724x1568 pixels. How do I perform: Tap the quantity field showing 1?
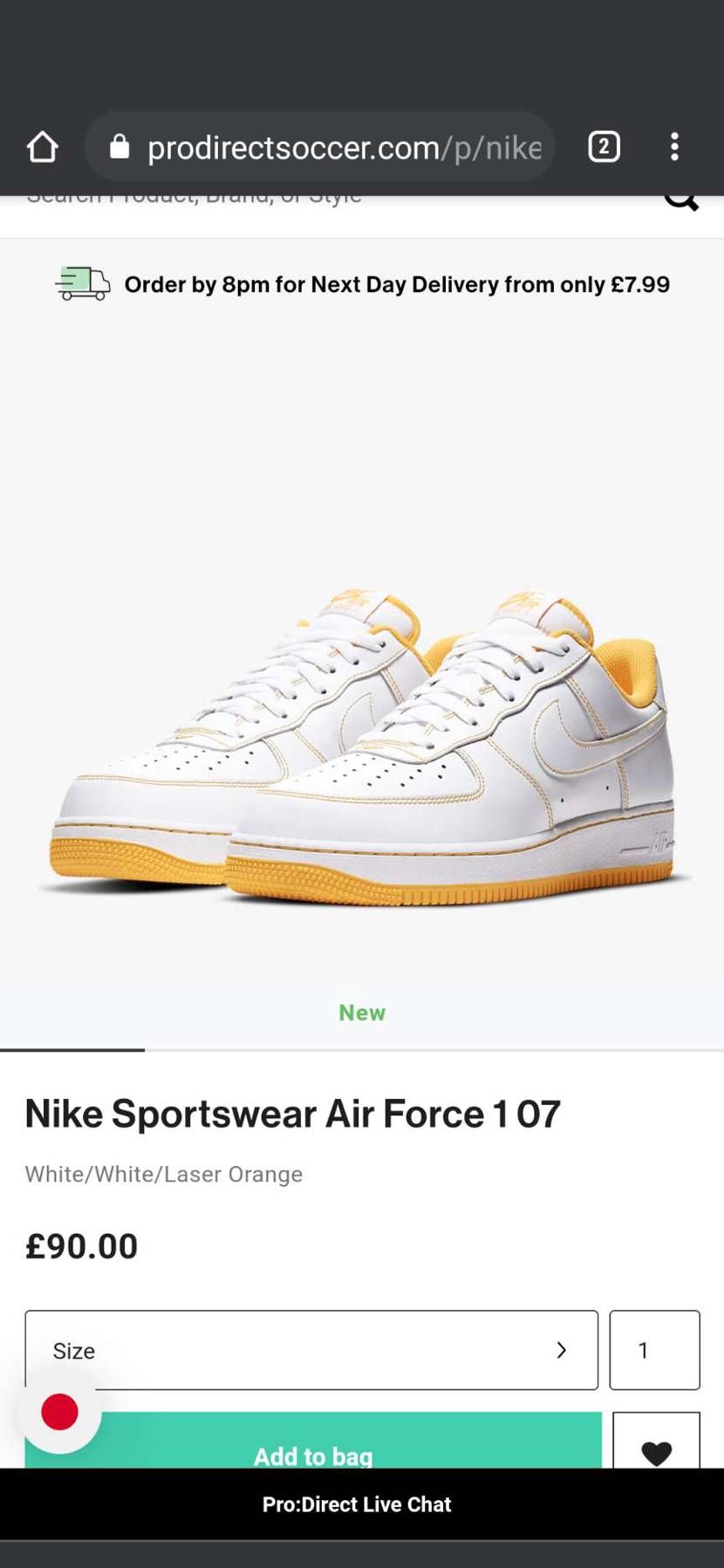click(654, 1350)
